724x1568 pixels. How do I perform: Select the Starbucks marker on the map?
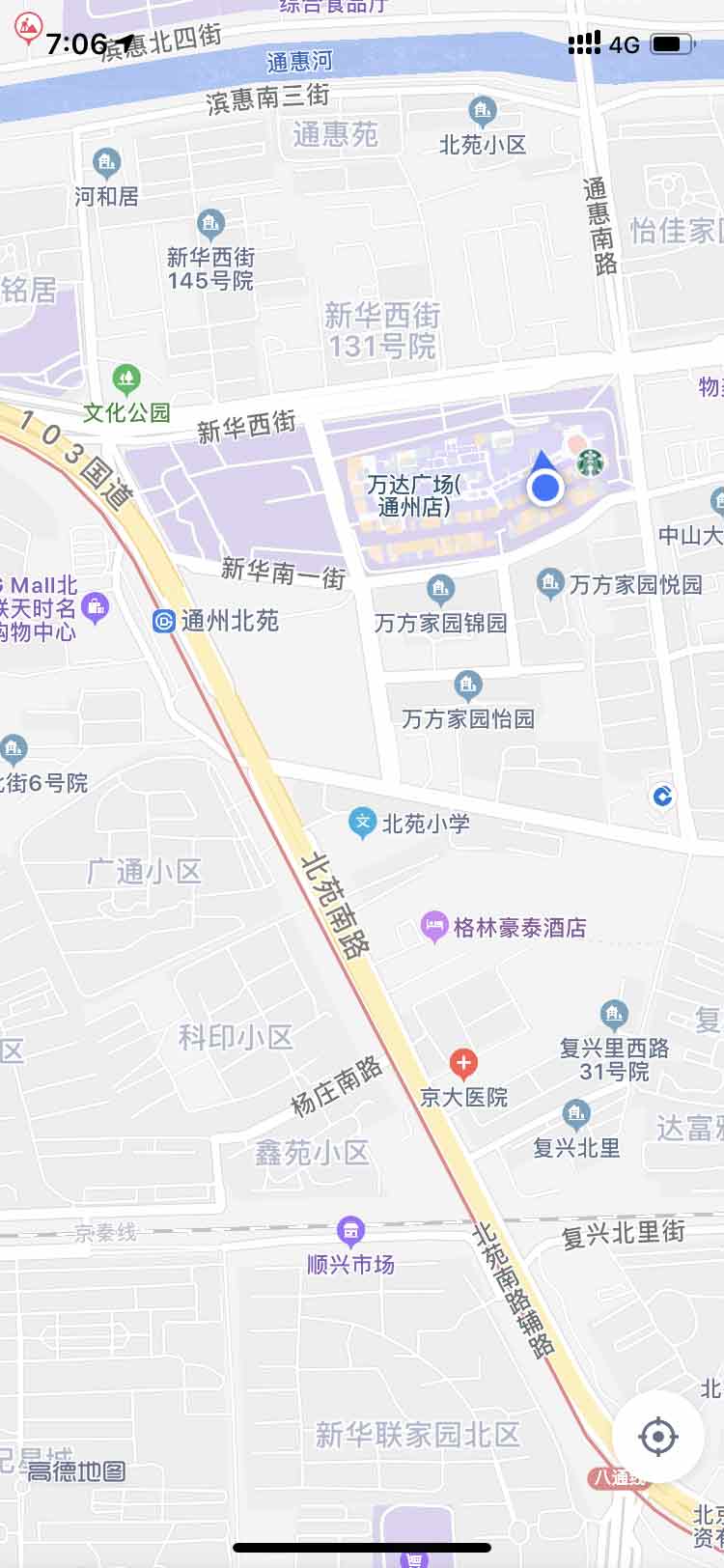(x=590, y=462)
